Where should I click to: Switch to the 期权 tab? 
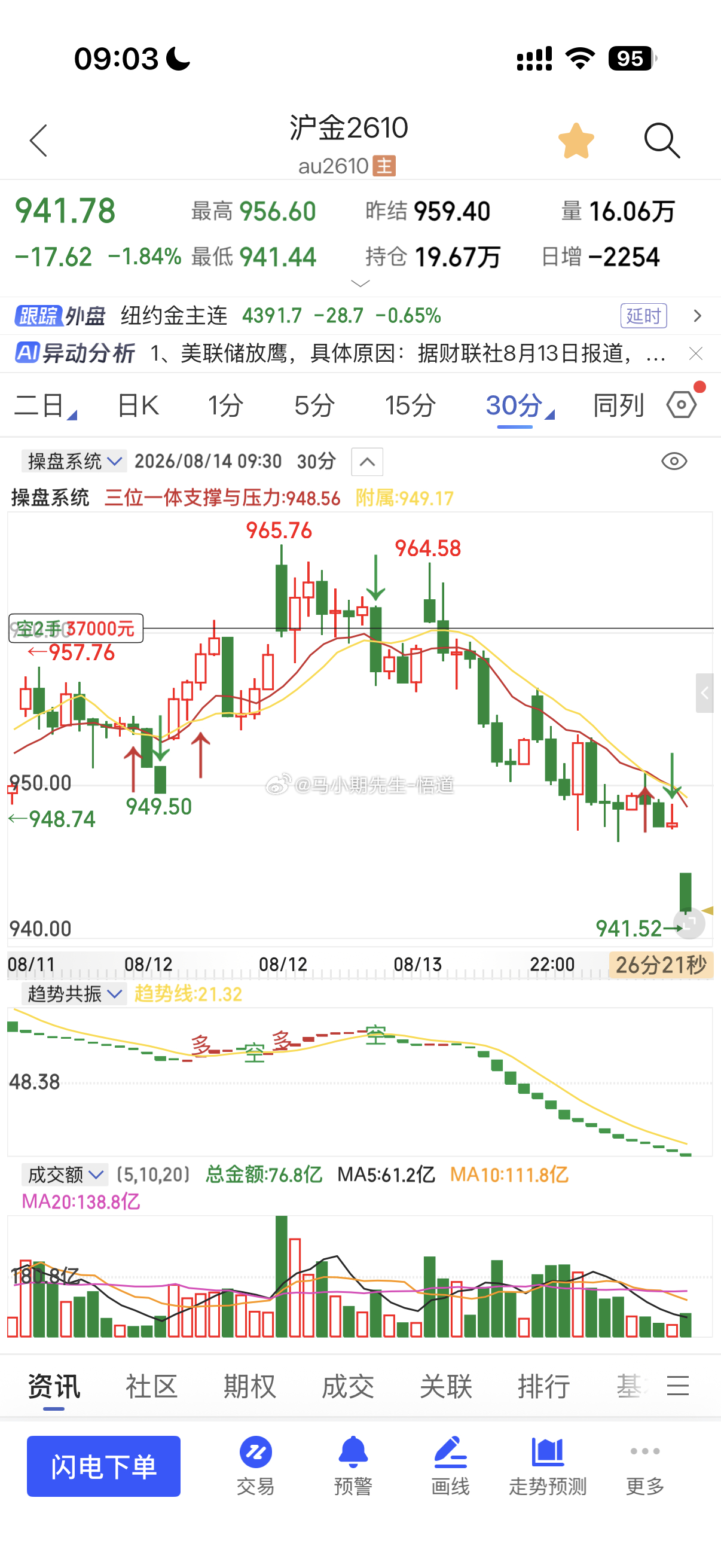(249, 1387)
